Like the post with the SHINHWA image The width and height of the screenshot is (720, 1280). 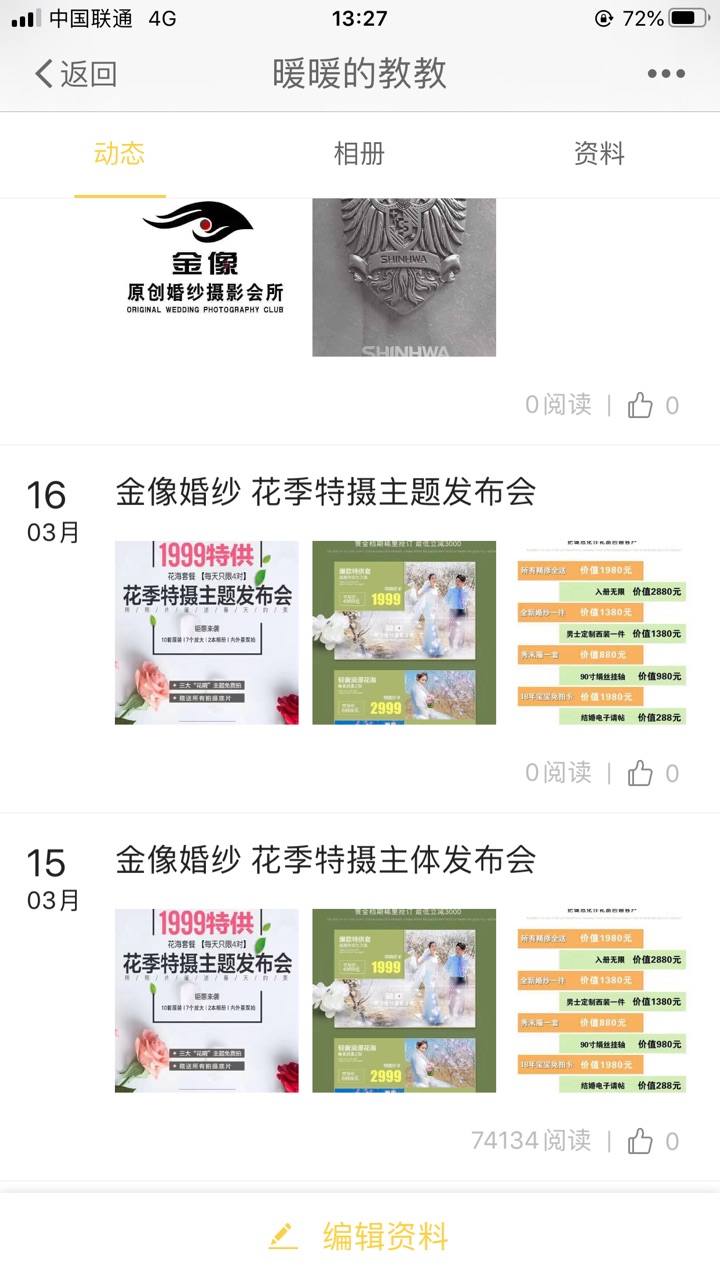(641, 405)
